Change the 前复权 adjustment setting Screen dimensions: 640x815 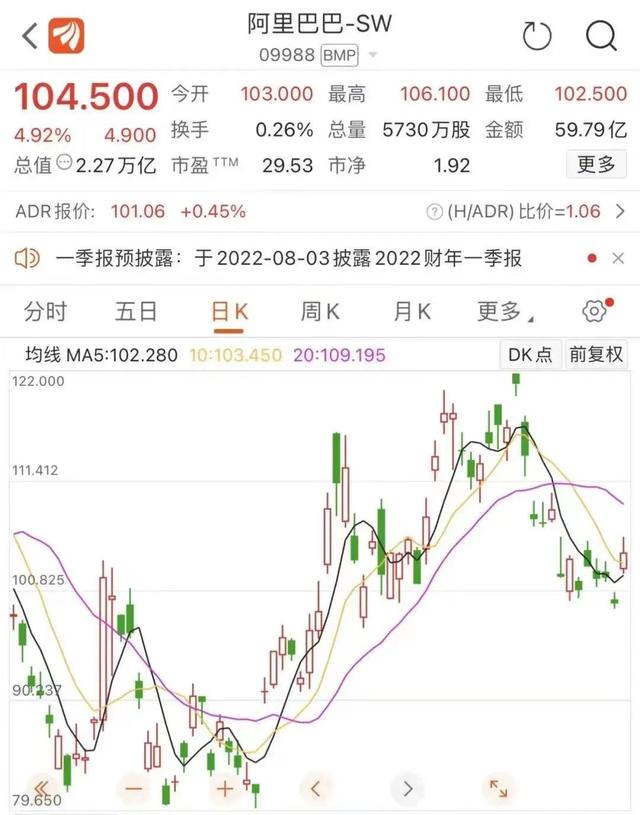pyautogui.click(x=596, y=355)
